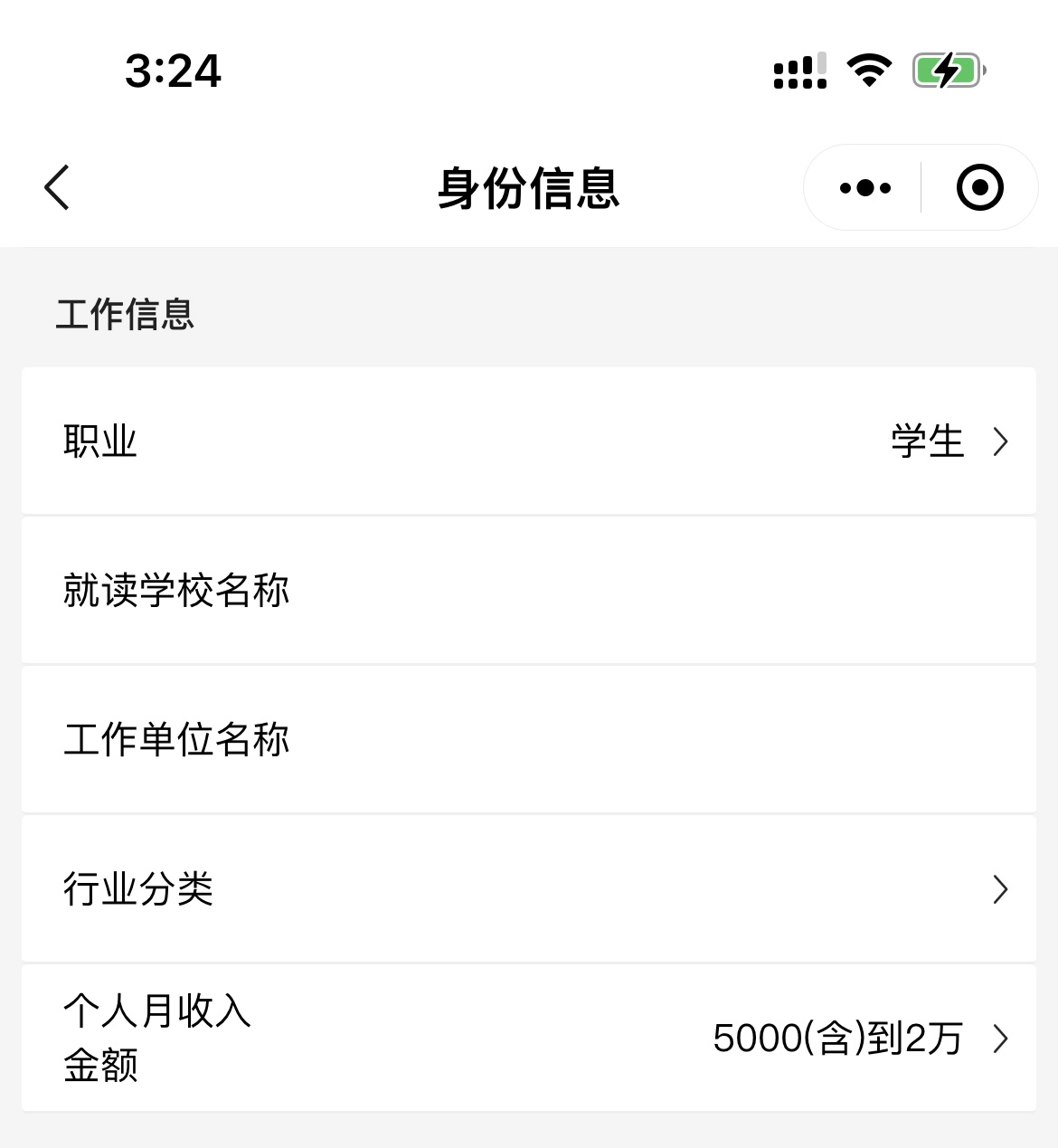
Task: Tap the clock showing 3:24
Action: (x=175, y=71)
